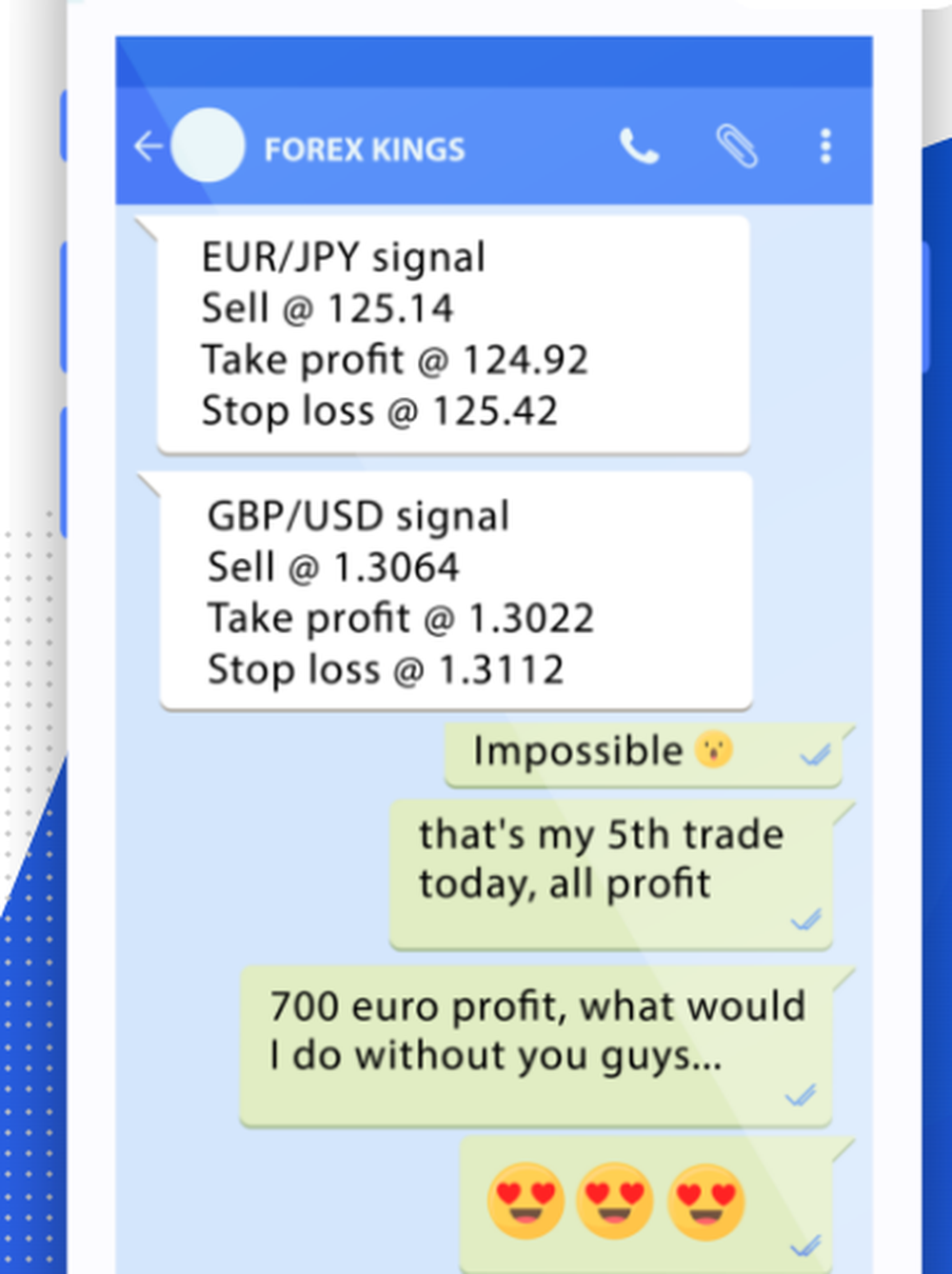The image size is (952, 1274).
Task: Click the rightmost heart-eyes emoji
Action: coord(705,1202)
